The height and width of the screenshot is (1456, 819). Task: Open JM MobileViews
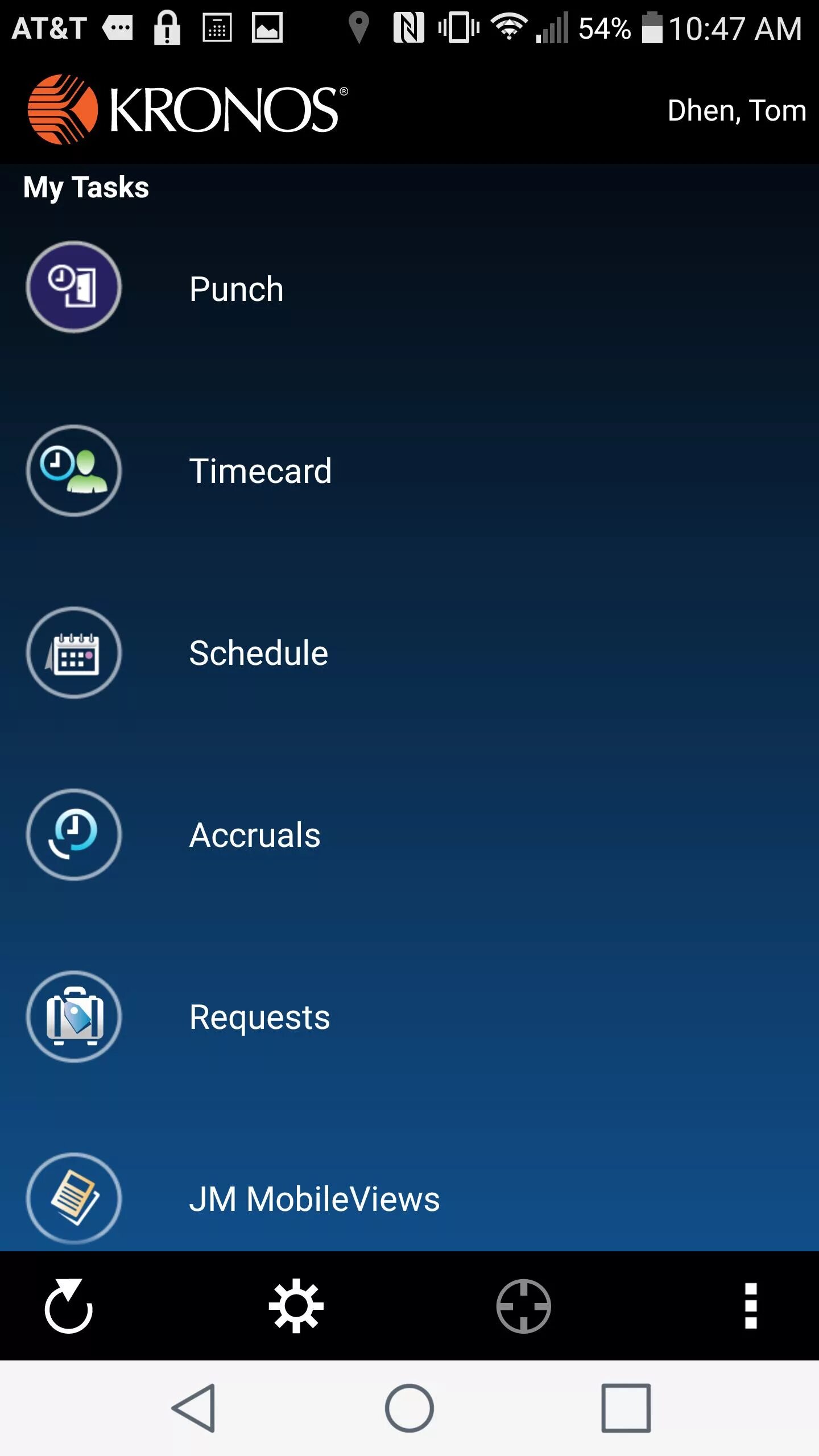coord(314,1199)
